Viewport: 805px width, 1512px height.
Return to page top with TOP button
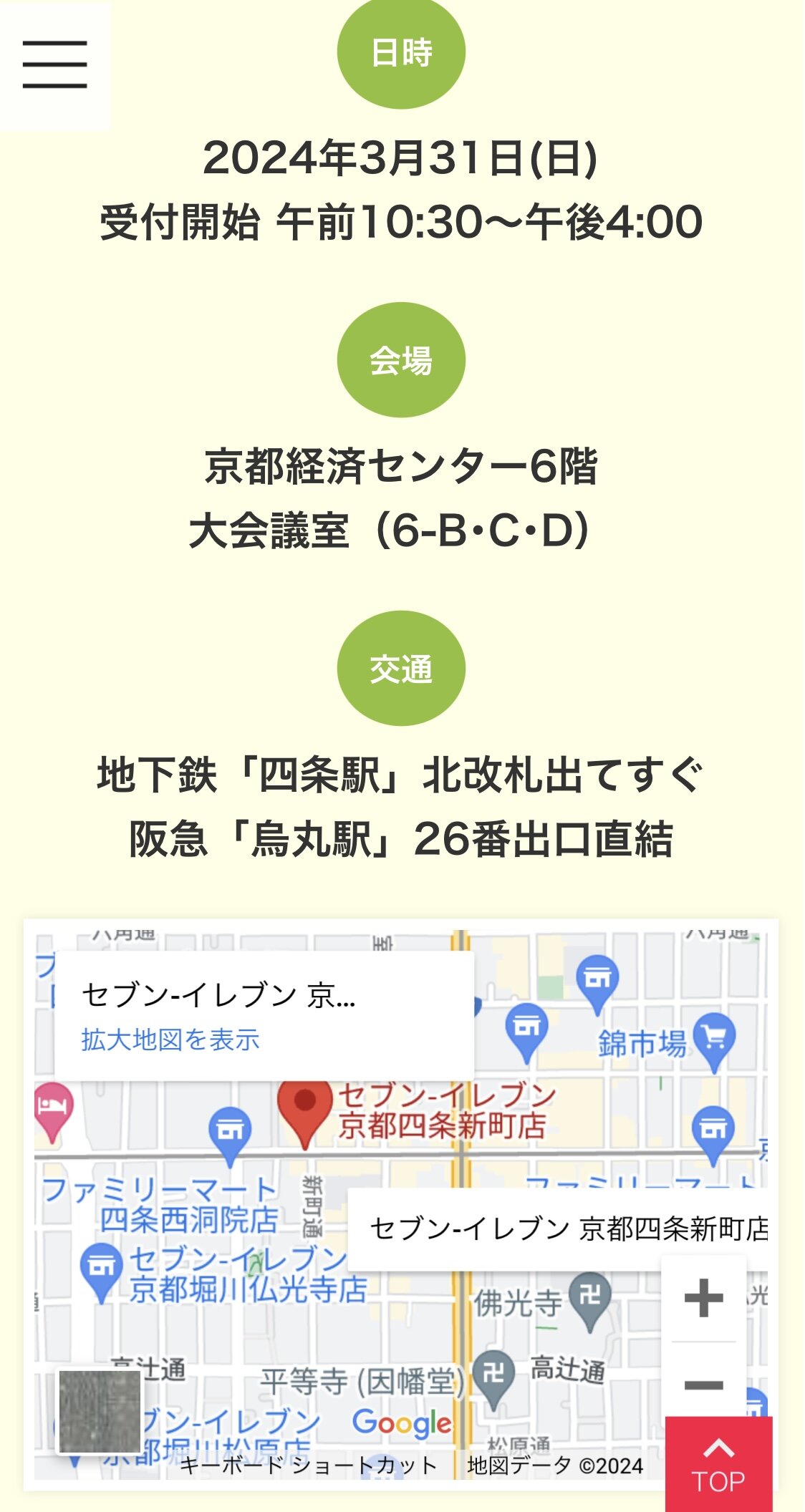[x=718, y=1465]
